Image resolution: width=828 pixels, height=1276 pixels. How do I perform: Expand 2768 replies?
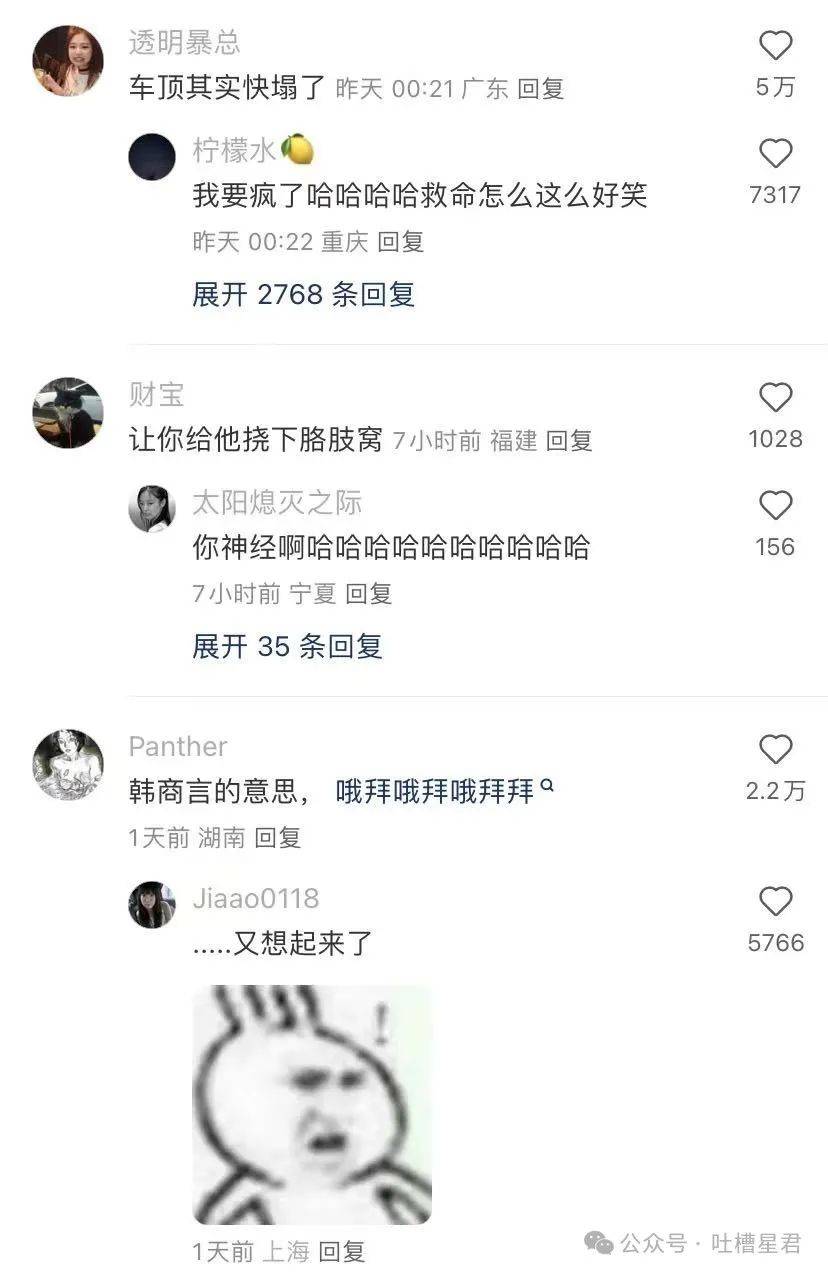tap(303, 294)
